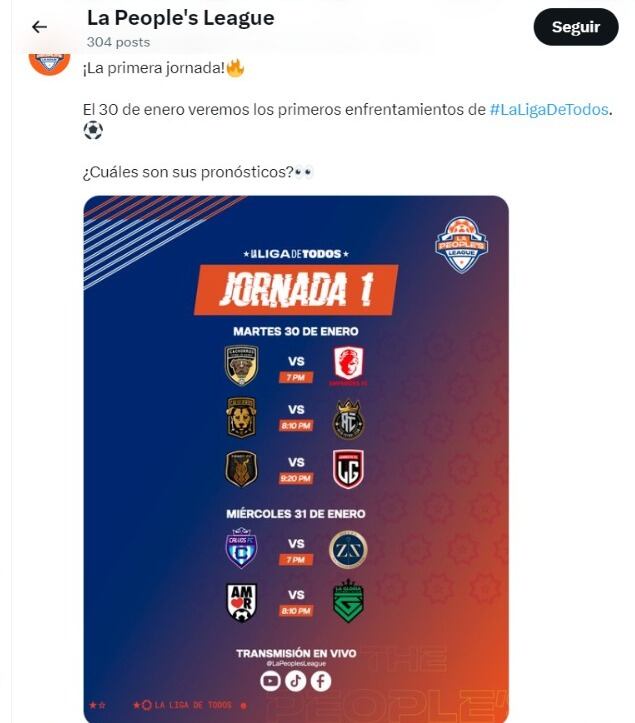The image size is (635, 723).
Task: Follow La People's League with Seguir
Action: 575,27
